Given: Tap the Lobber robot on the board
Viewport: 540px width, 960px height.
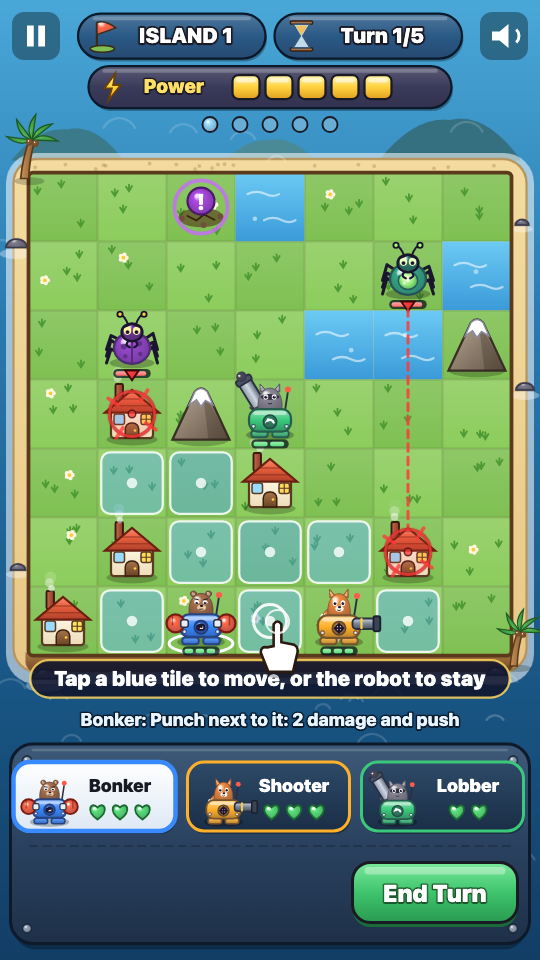Looking at the screenshot, I should 267,410.
